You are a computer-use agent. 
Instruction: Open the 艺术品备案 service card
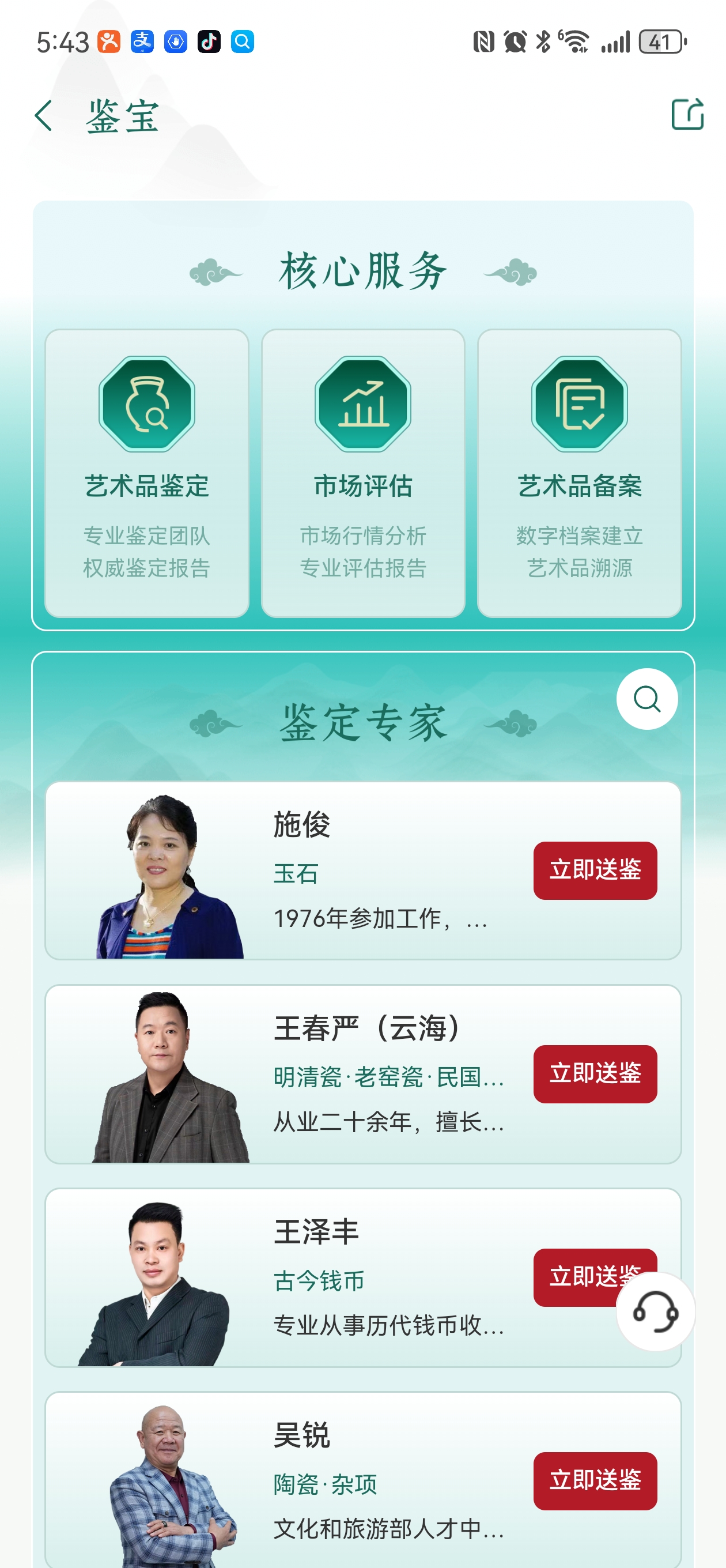[579, 473]
